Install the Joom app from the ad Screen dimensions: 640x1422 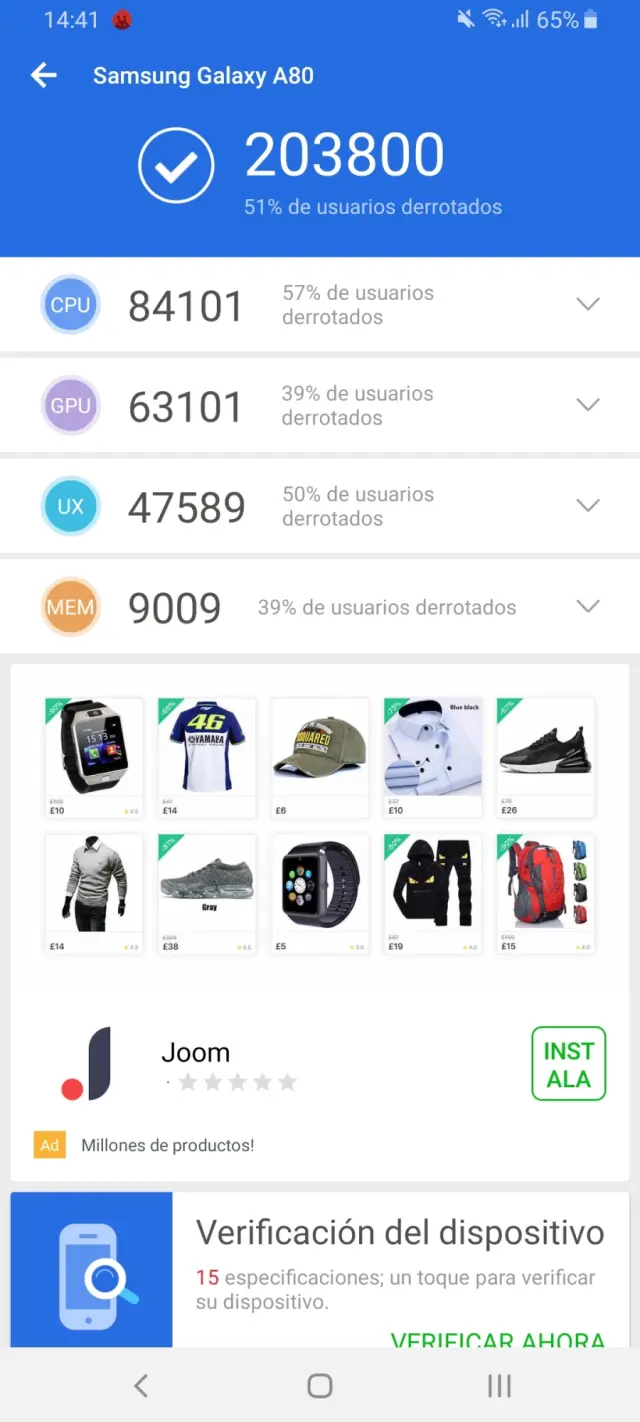pos(568,1064)
